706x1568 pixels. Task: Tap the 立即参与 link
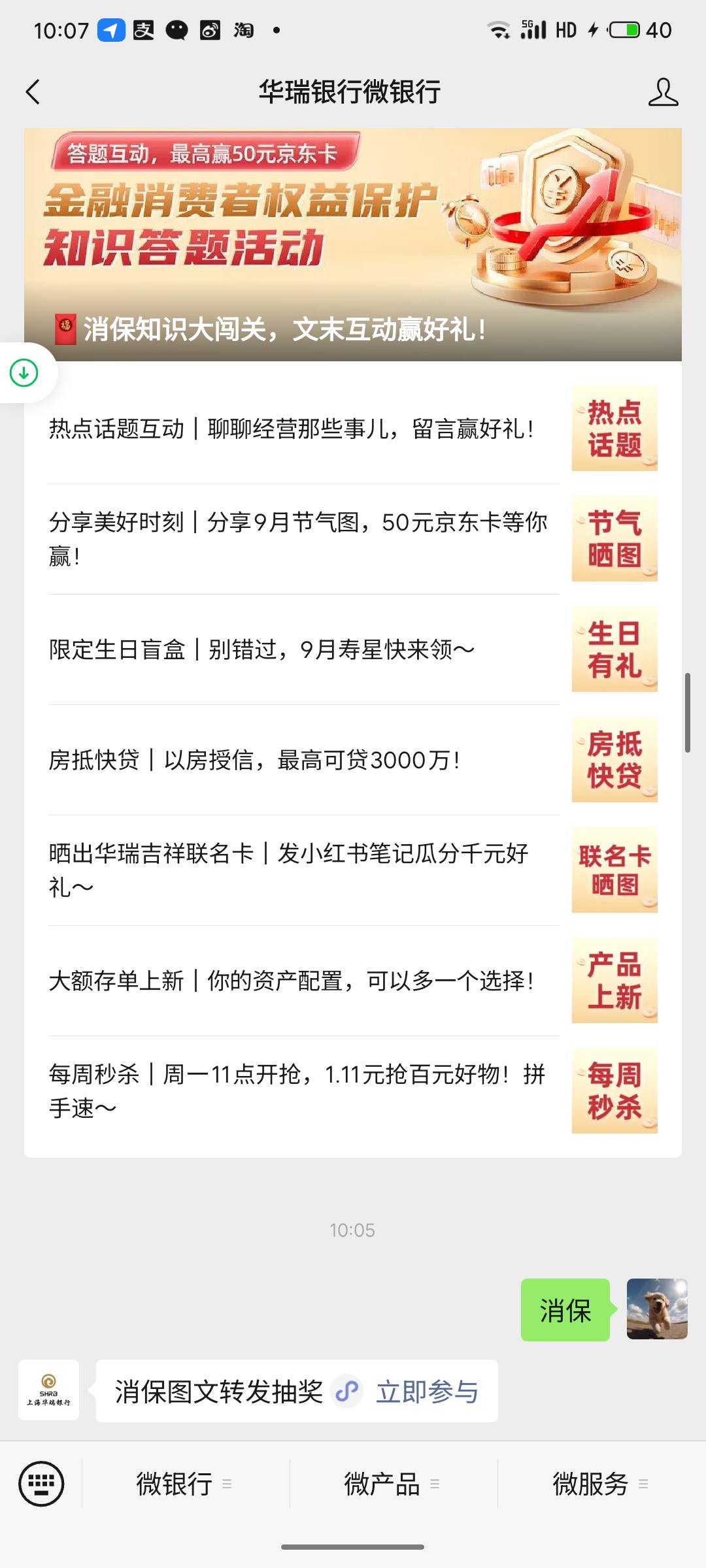point(426,1392)
